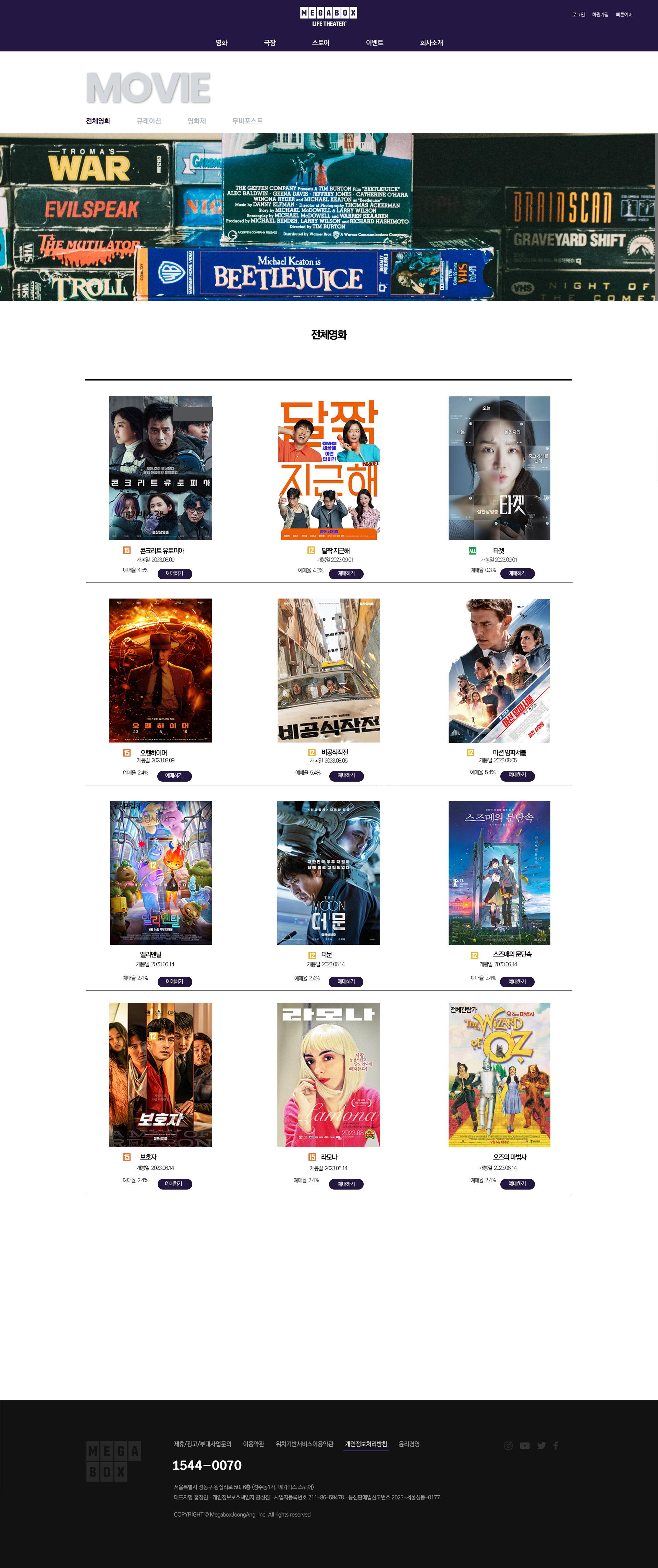658x1568 pixels.
Task: Switch to the 큐레이션 tab
Action: pyautogui.click(x=148, y=121)
